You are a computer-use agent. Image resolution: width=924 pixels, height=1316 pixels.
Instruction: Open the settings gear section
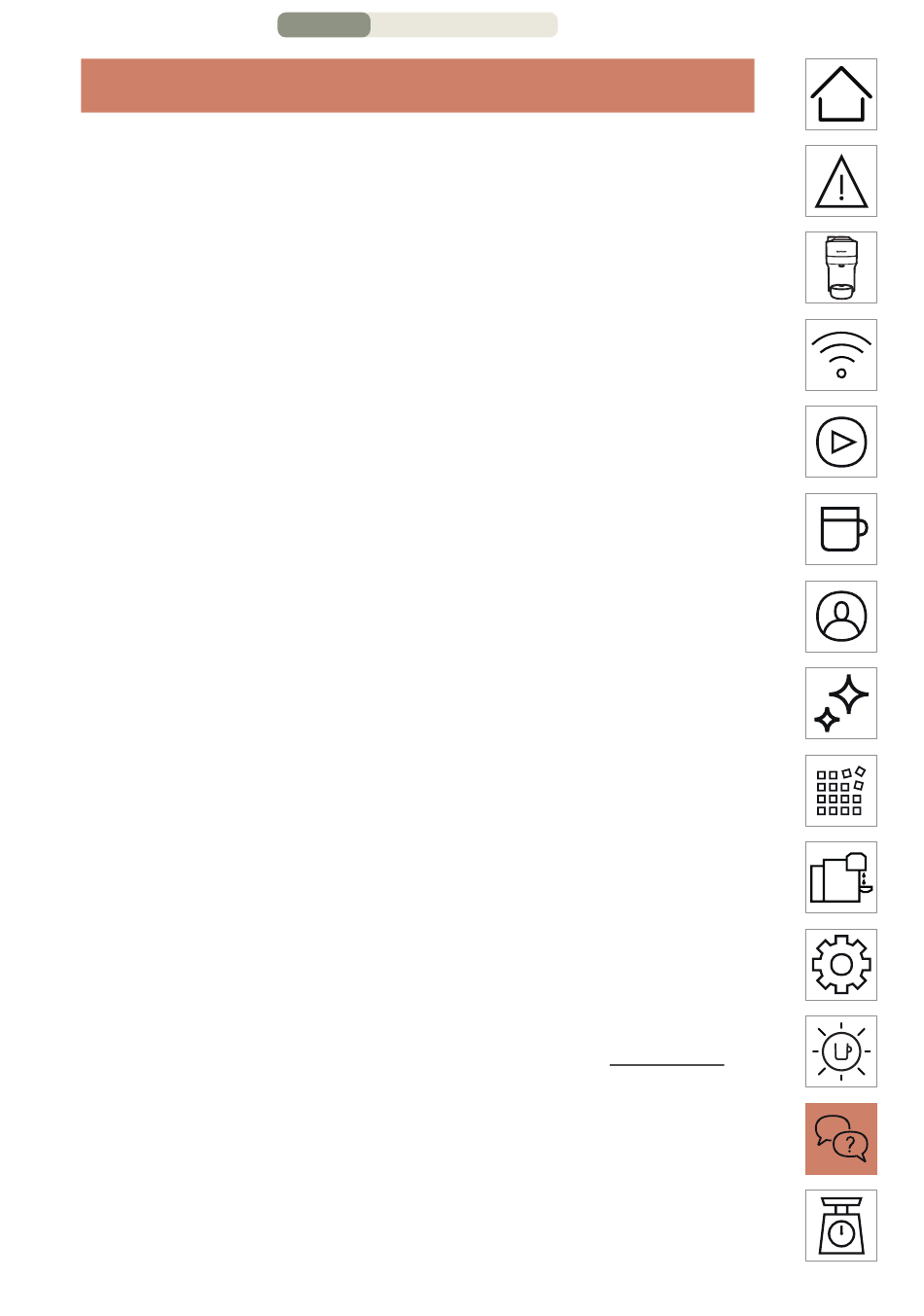pos(840,965)
